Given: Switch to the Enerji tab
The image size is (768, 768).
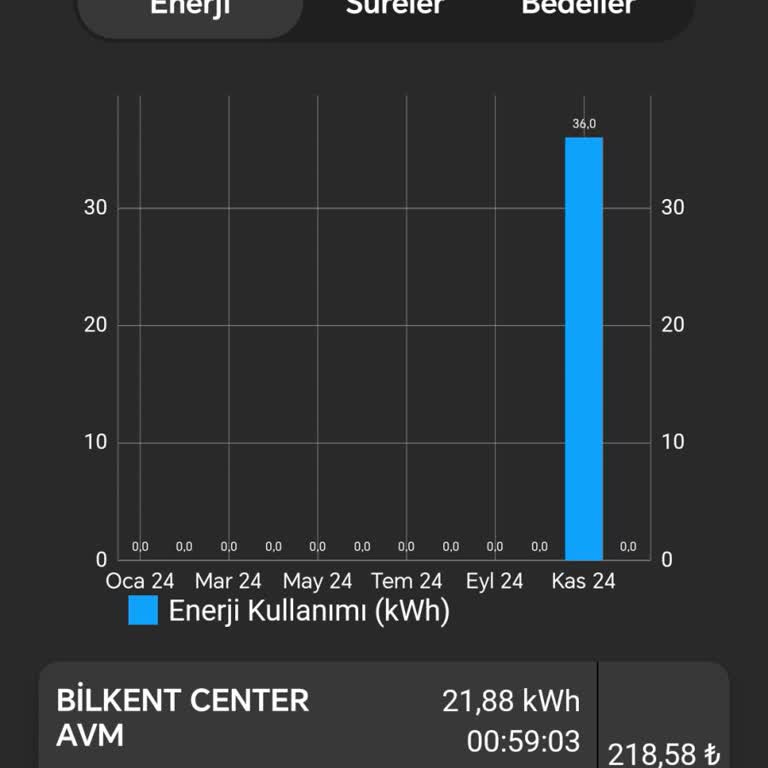Looking at the screenshot, I should click(x=190, y=10).
